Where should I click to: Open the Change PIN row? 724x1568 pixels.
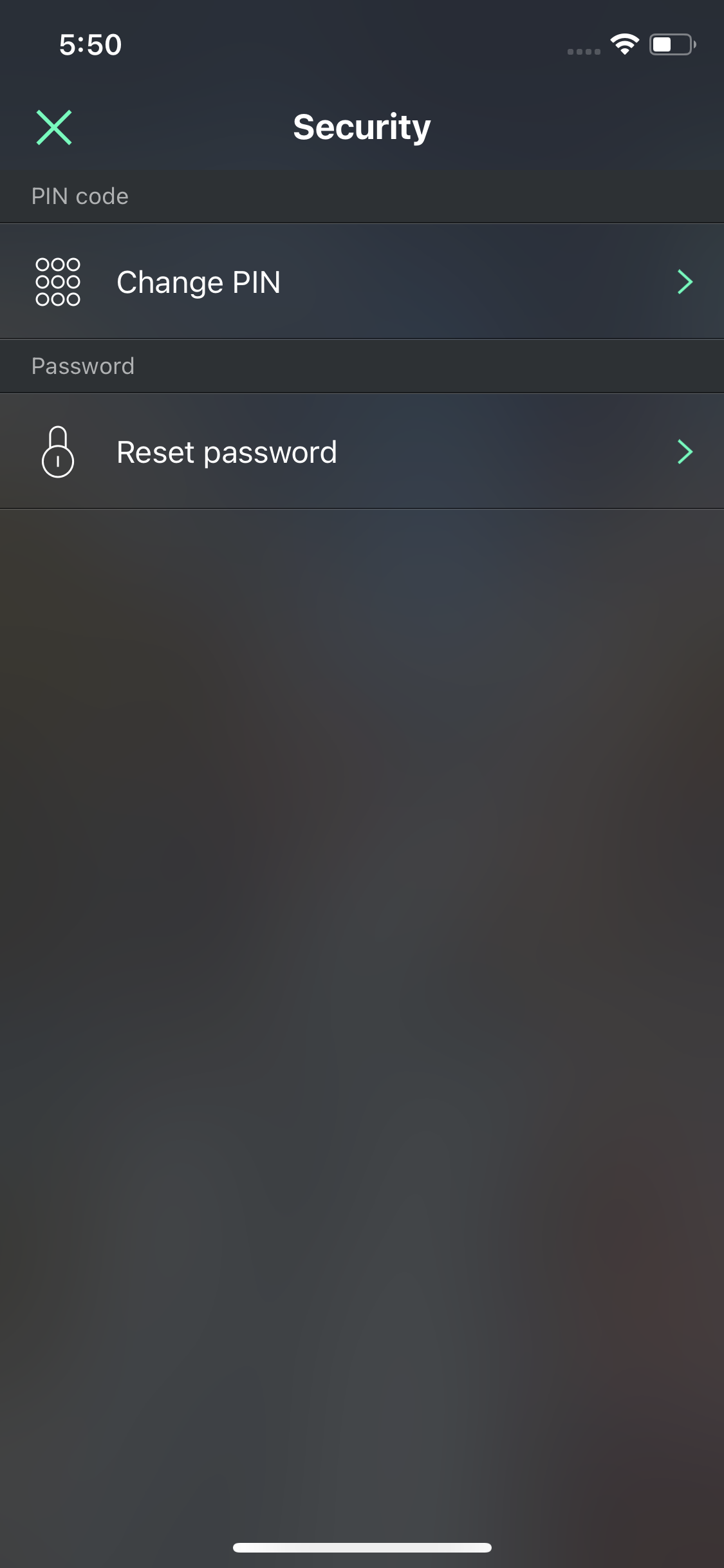pos(362,281)
